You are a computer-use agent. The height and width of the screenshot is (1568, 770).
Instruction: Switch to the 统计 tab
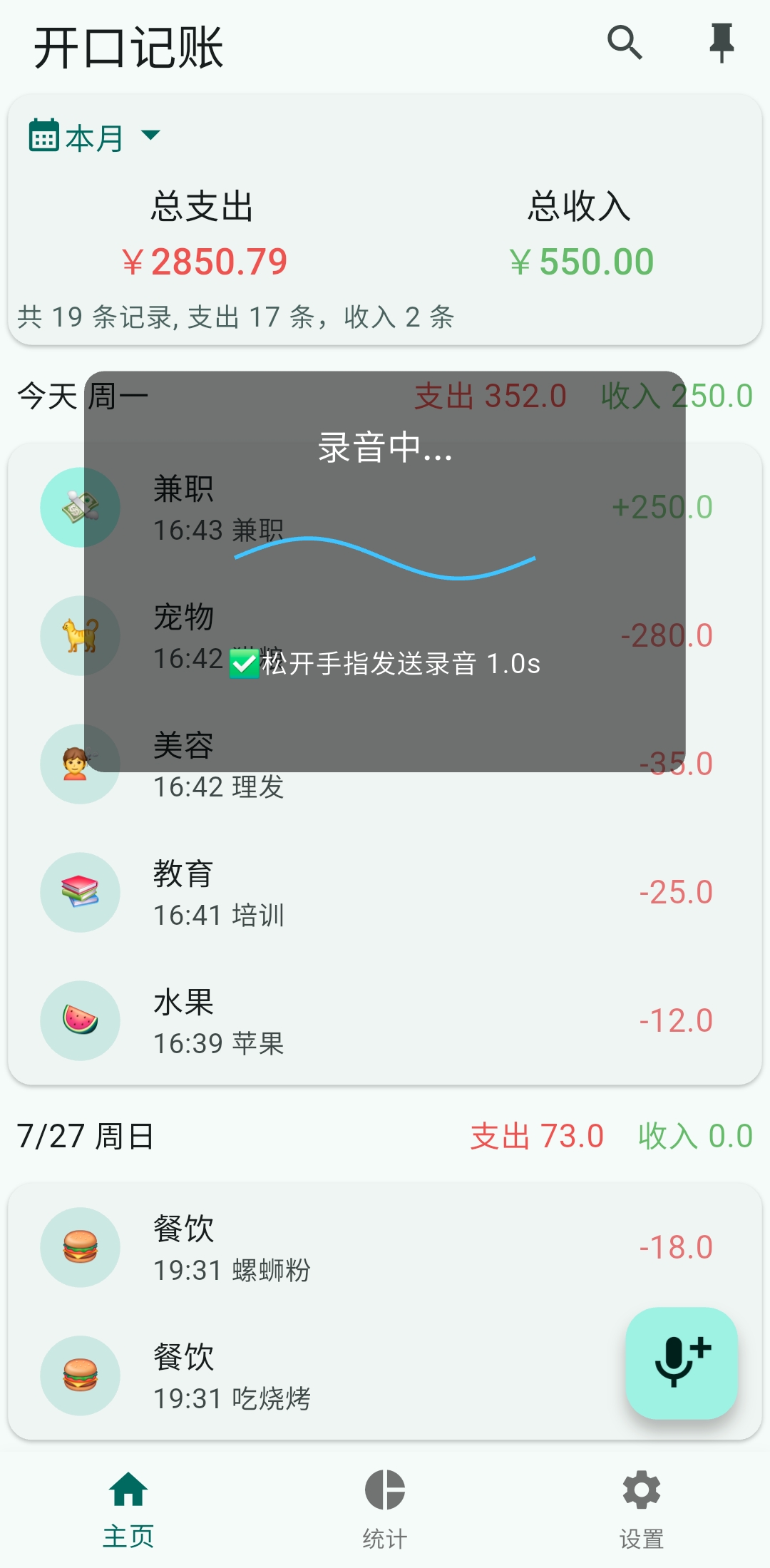click(x=384, y=1505)
